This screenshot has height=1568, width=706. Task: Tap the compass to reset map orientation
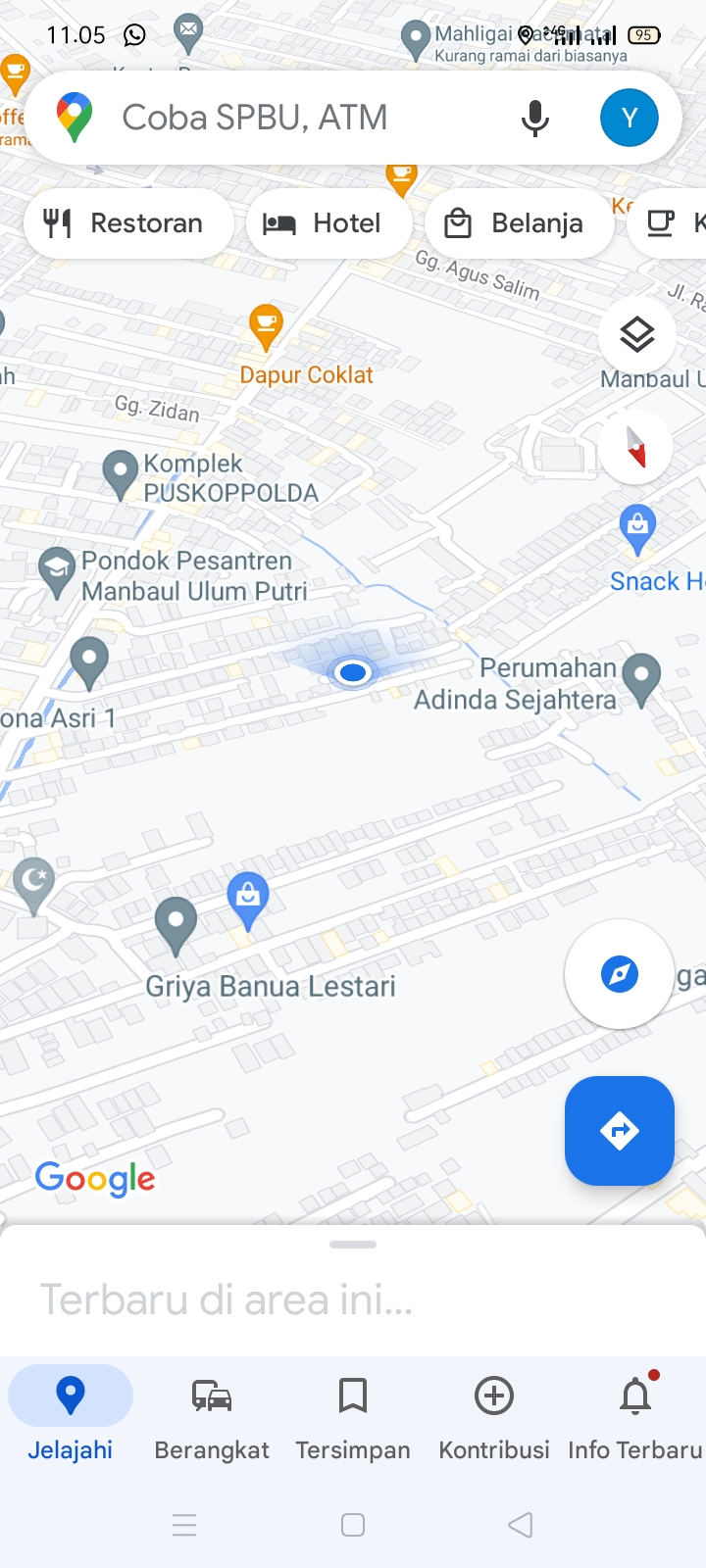[x=635, y=447]
